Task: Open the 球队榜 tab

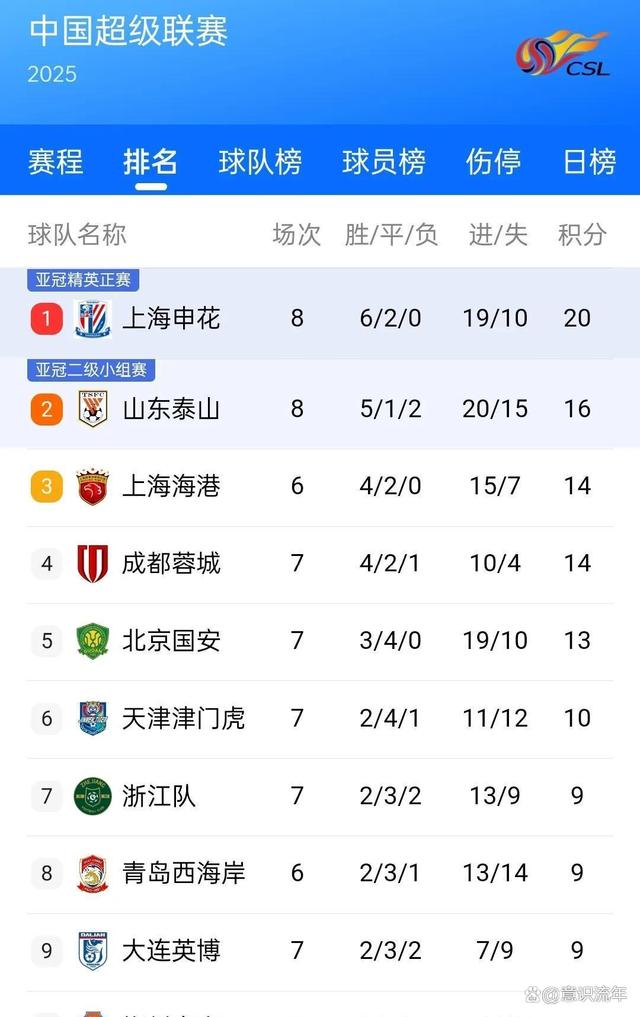Action: pos(260,161)
